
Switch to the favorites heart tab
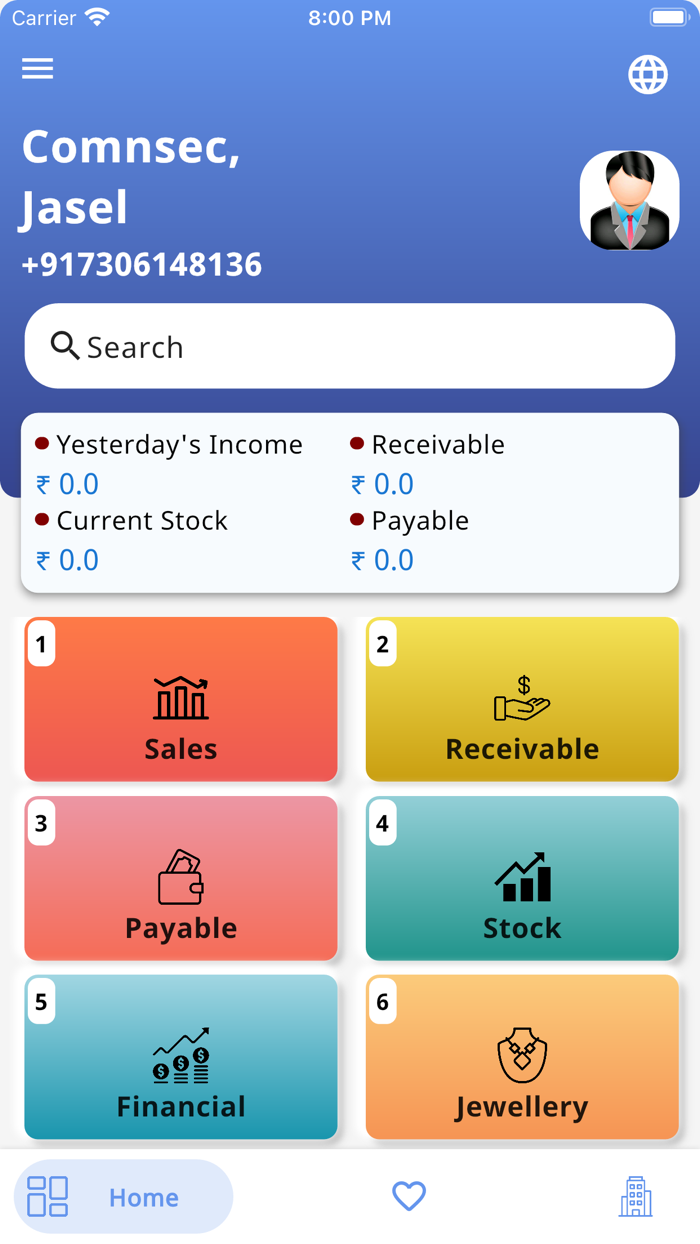409,1196
